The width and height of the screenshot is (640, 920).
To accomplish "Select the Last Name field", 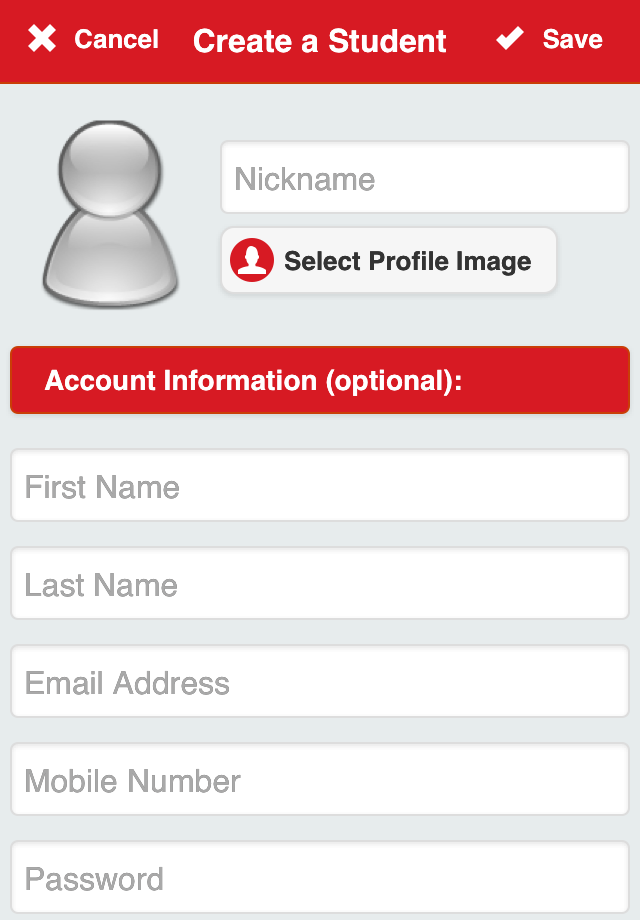I will (x=320, y=584).
